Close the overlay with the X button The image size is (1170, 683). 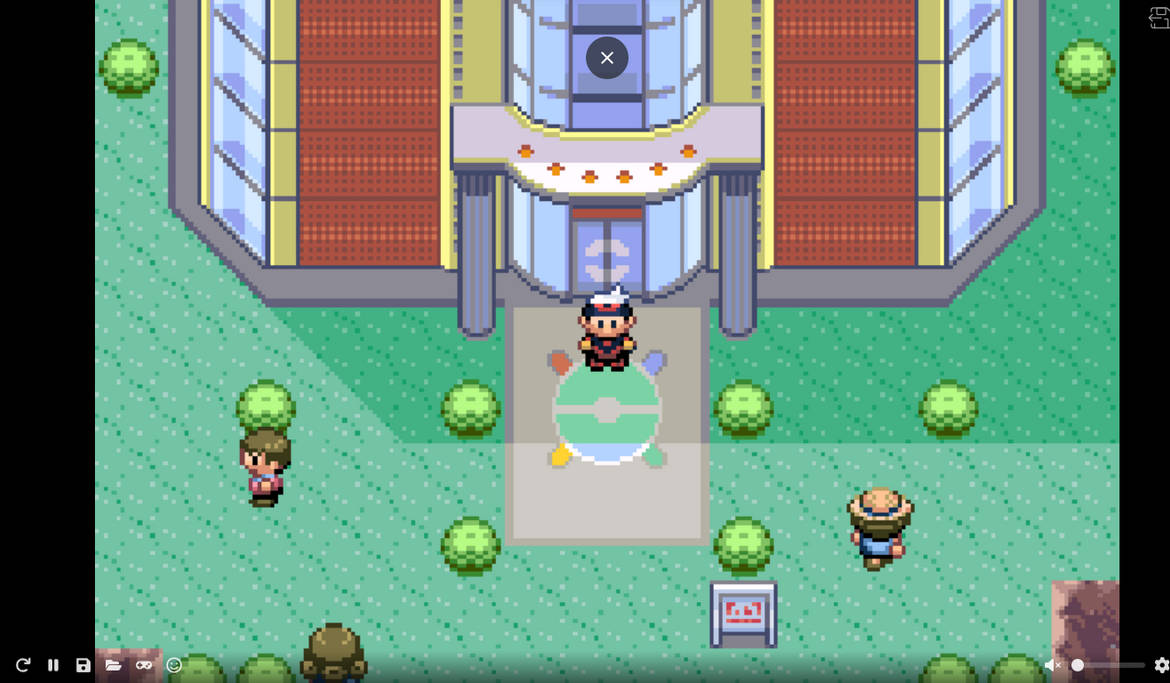607,58
